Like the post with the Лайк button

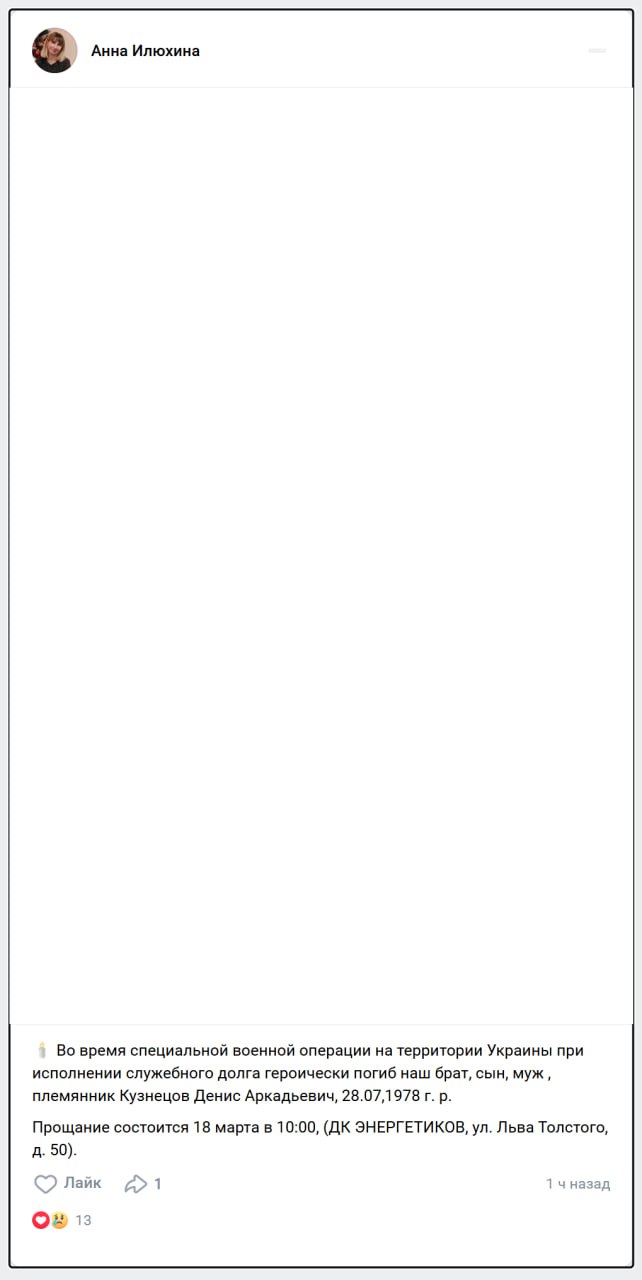point(68,1183)
